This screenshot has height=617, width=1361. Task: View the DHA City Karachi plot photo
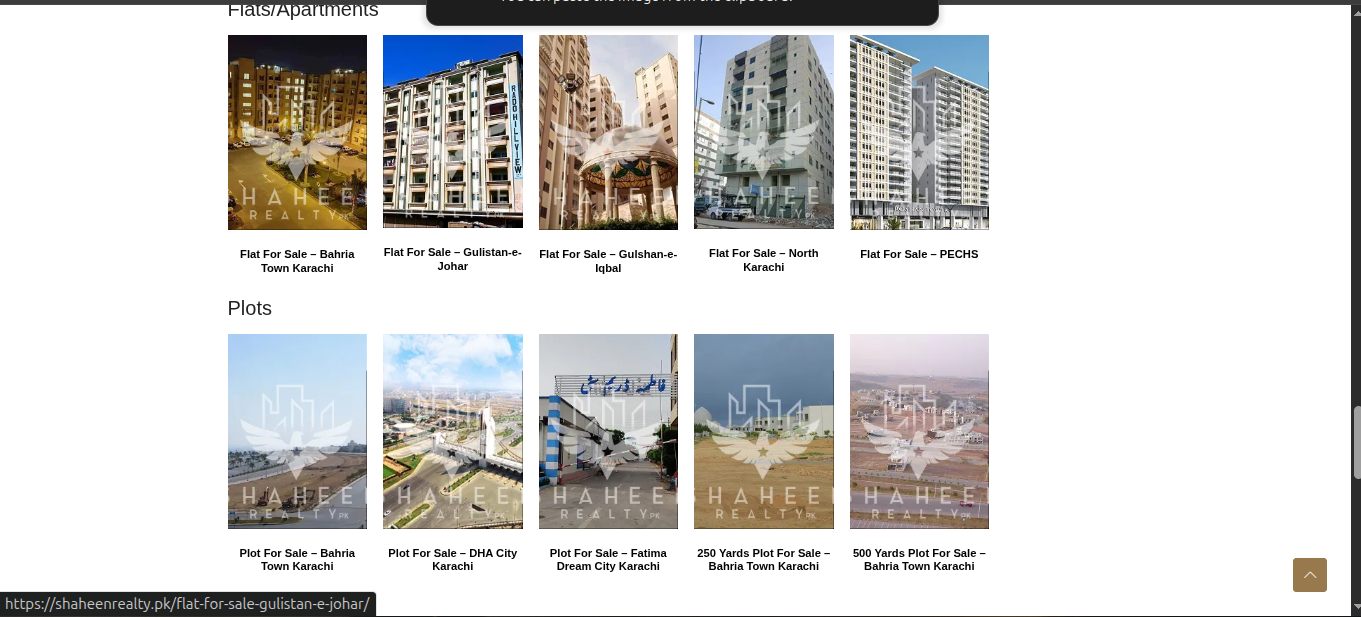452,431
